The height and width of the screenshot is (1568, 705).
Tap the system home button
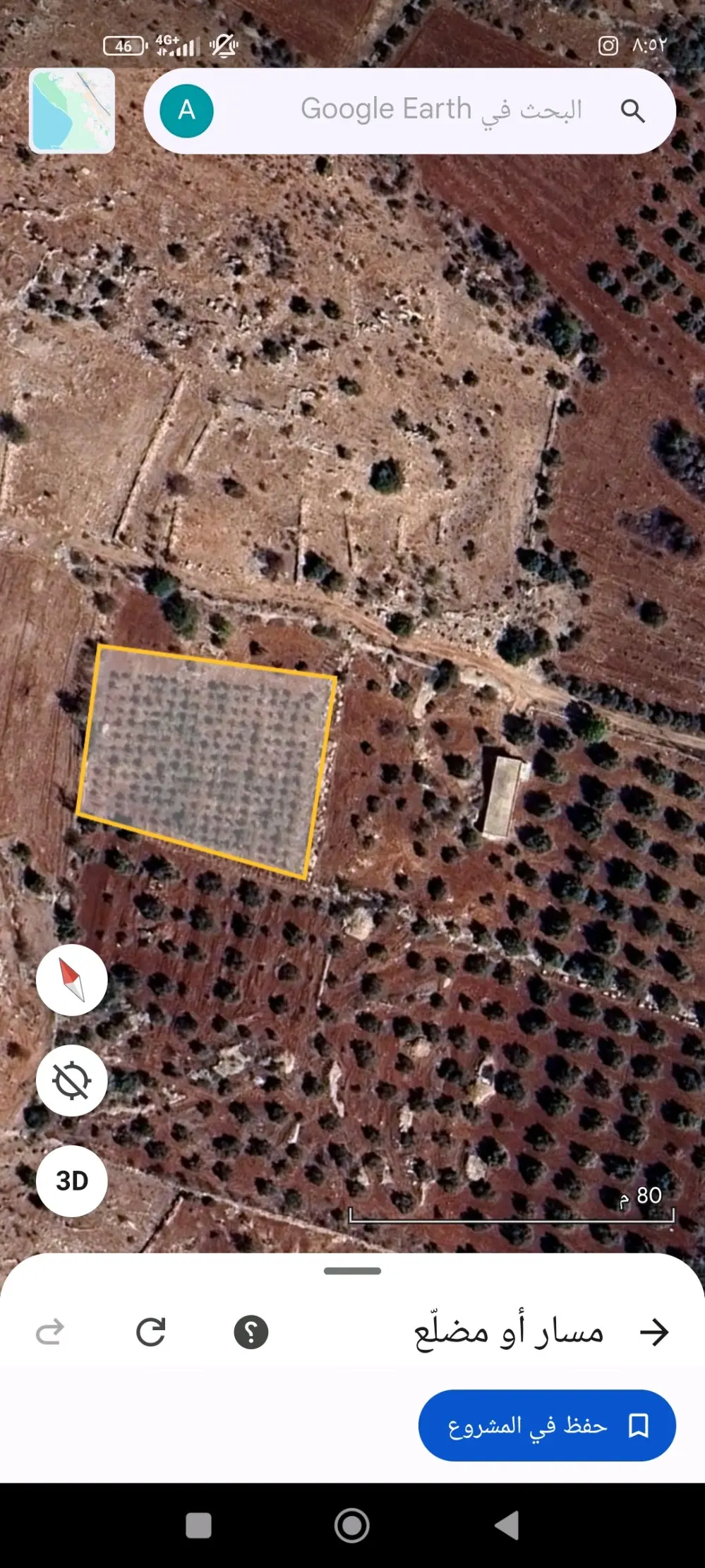352,1525
